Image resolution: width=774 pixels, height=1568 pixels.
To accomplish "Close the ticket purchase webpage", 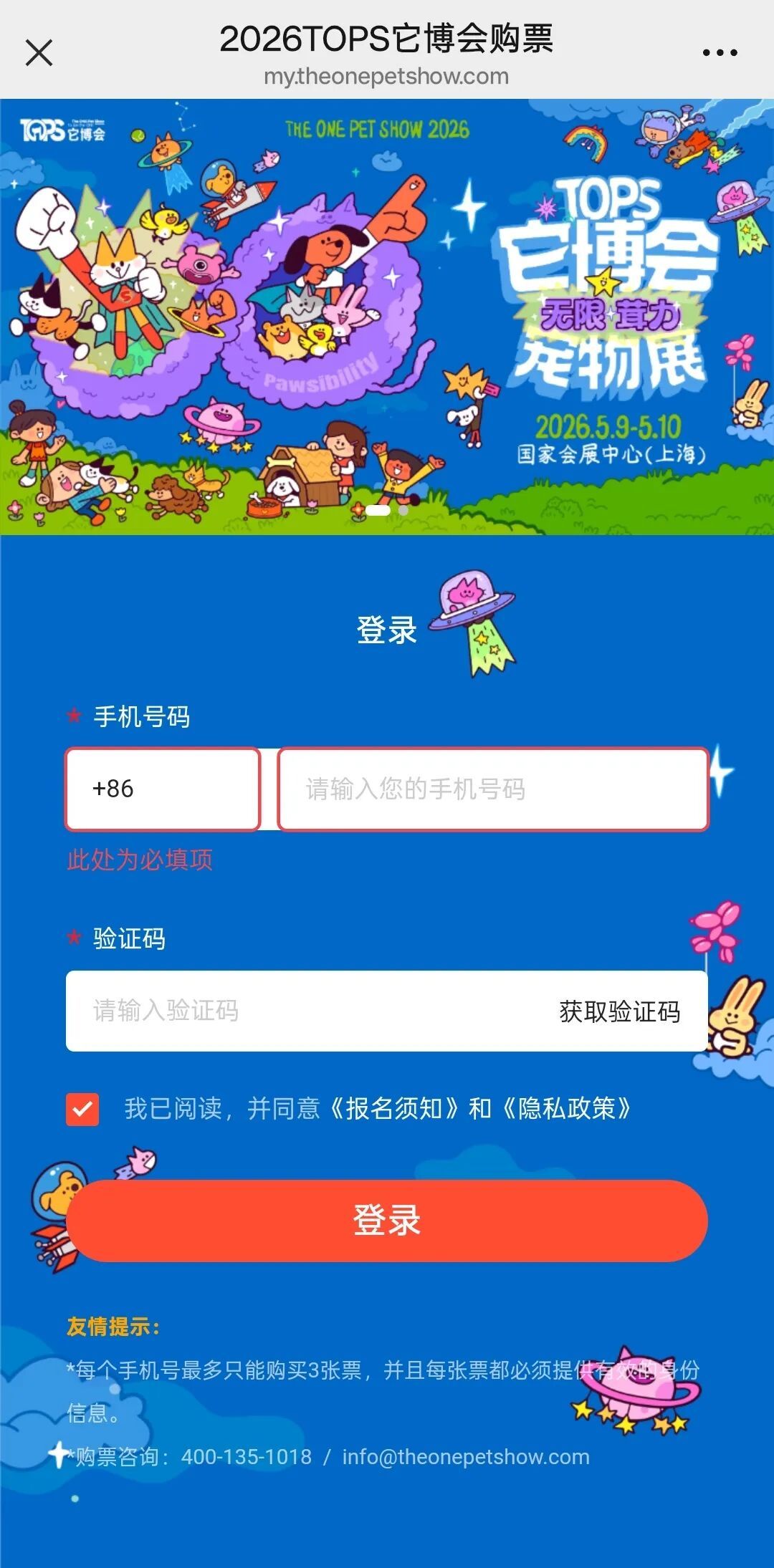I will (39, 52).
